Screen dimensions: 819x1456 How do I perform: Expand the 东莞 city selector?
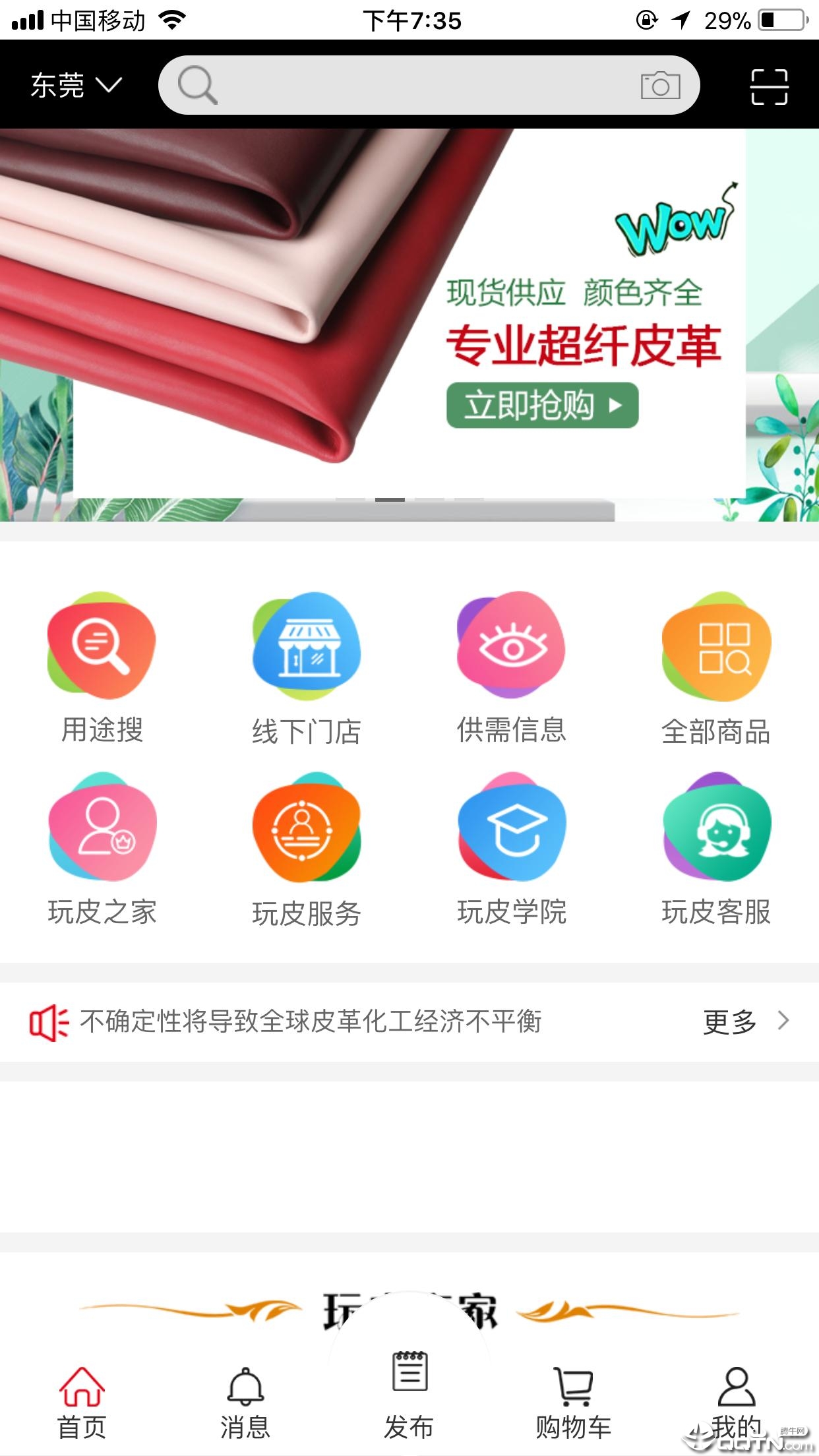[73, 84]
